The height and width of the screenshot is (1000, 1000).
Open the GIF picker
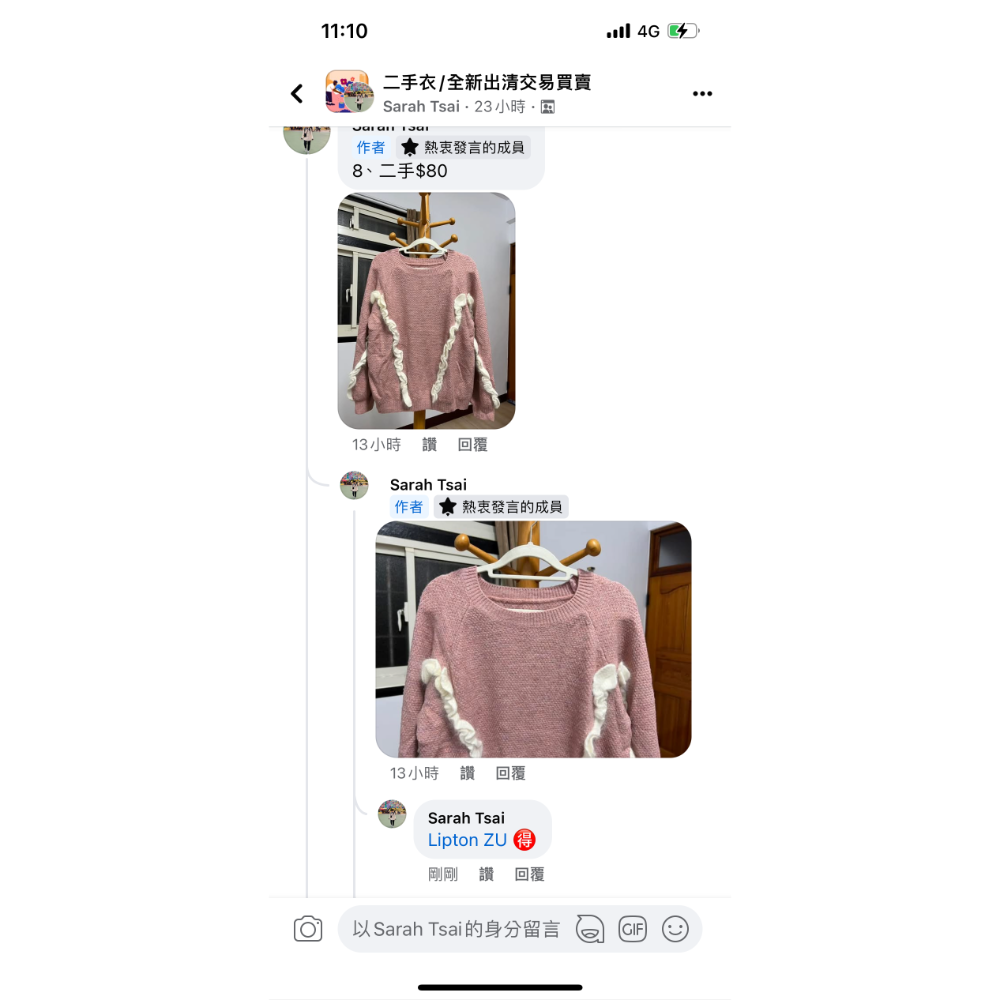click(632, 929)
